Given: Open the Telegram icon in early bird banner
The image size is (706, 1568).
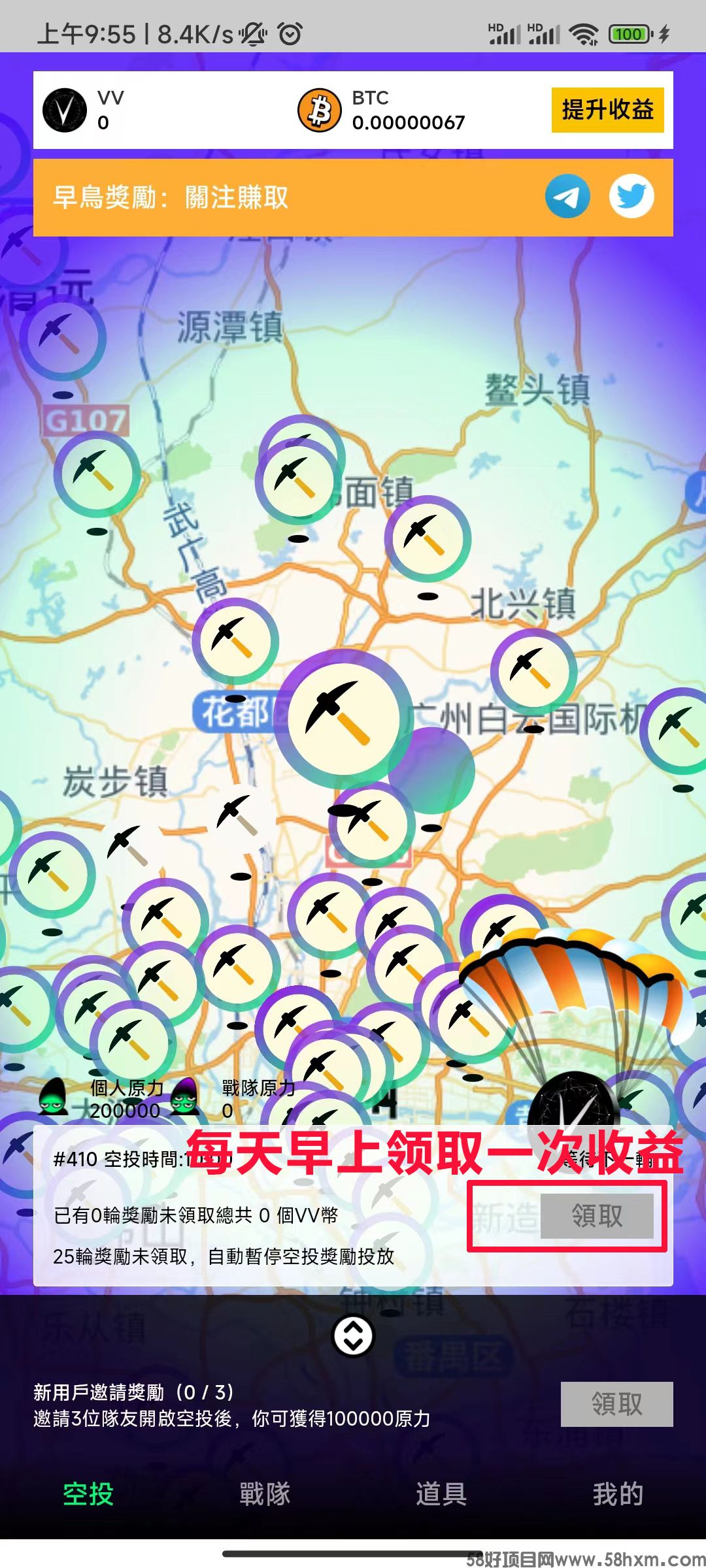Looking at the screenshot, I should pyautogui.click(x=567, y=196).
